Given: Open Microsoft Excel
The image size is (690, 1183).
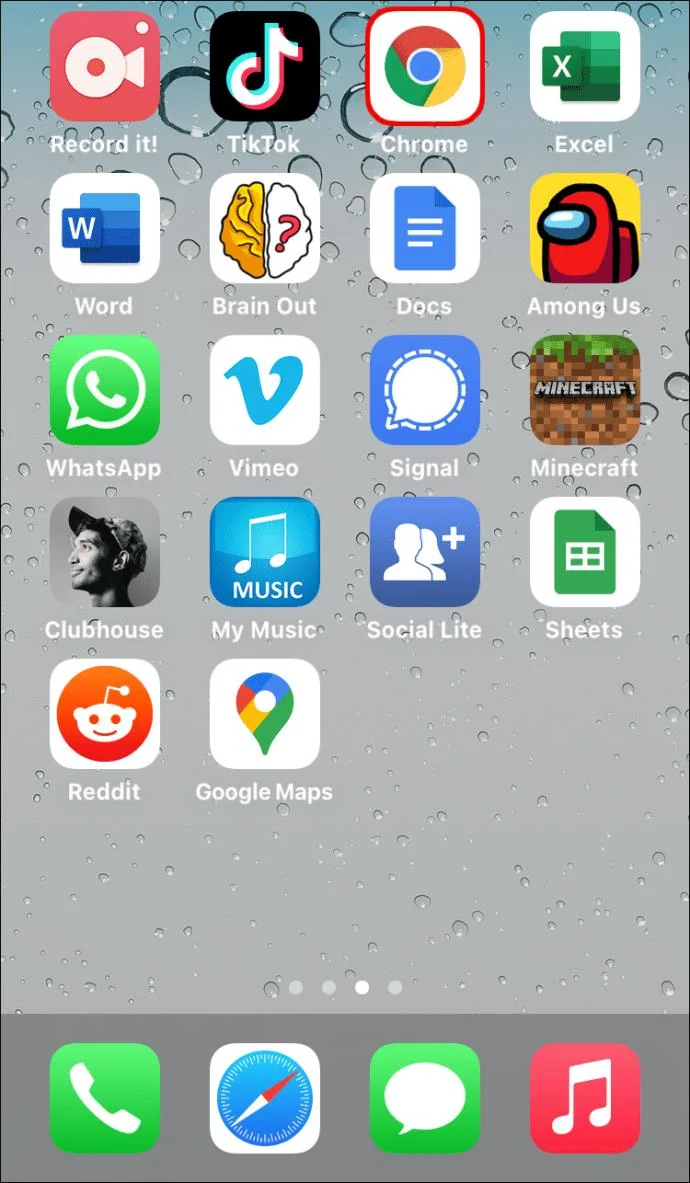Looking at the screenshot, I should (x=584, y=66).
